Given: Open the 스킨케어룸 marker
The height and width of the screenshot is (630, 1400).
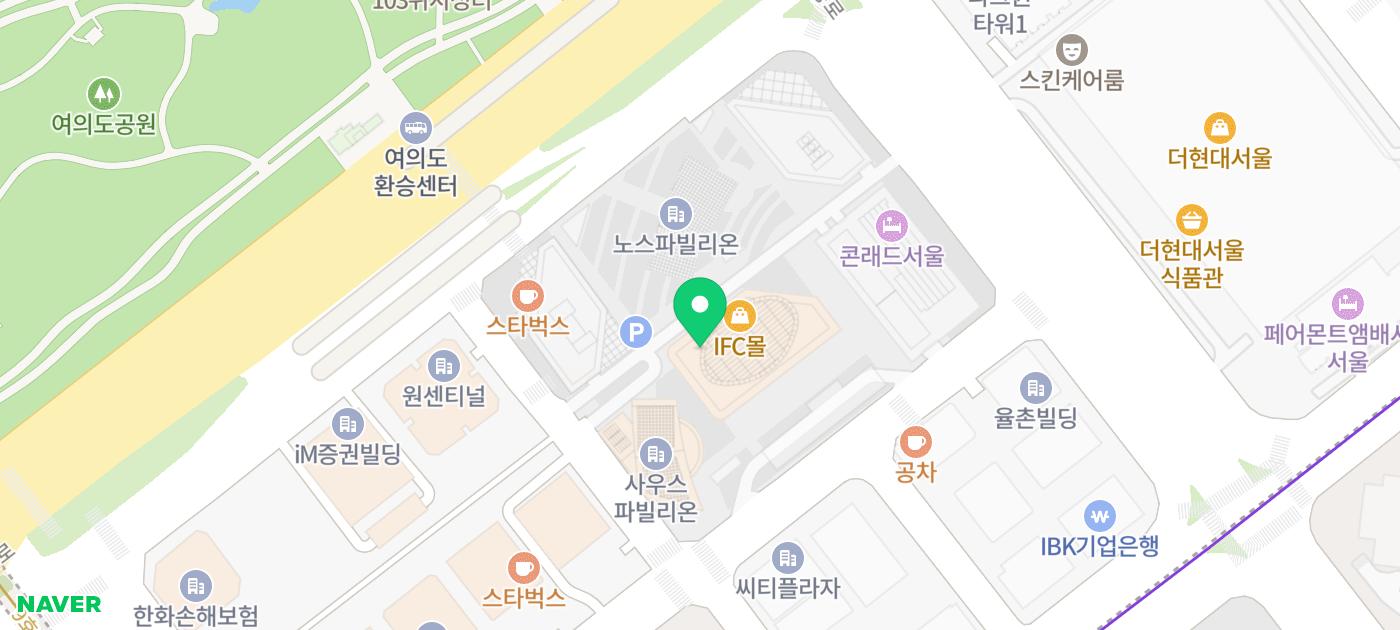Looking at the screenshot, I should [1071, 49].
